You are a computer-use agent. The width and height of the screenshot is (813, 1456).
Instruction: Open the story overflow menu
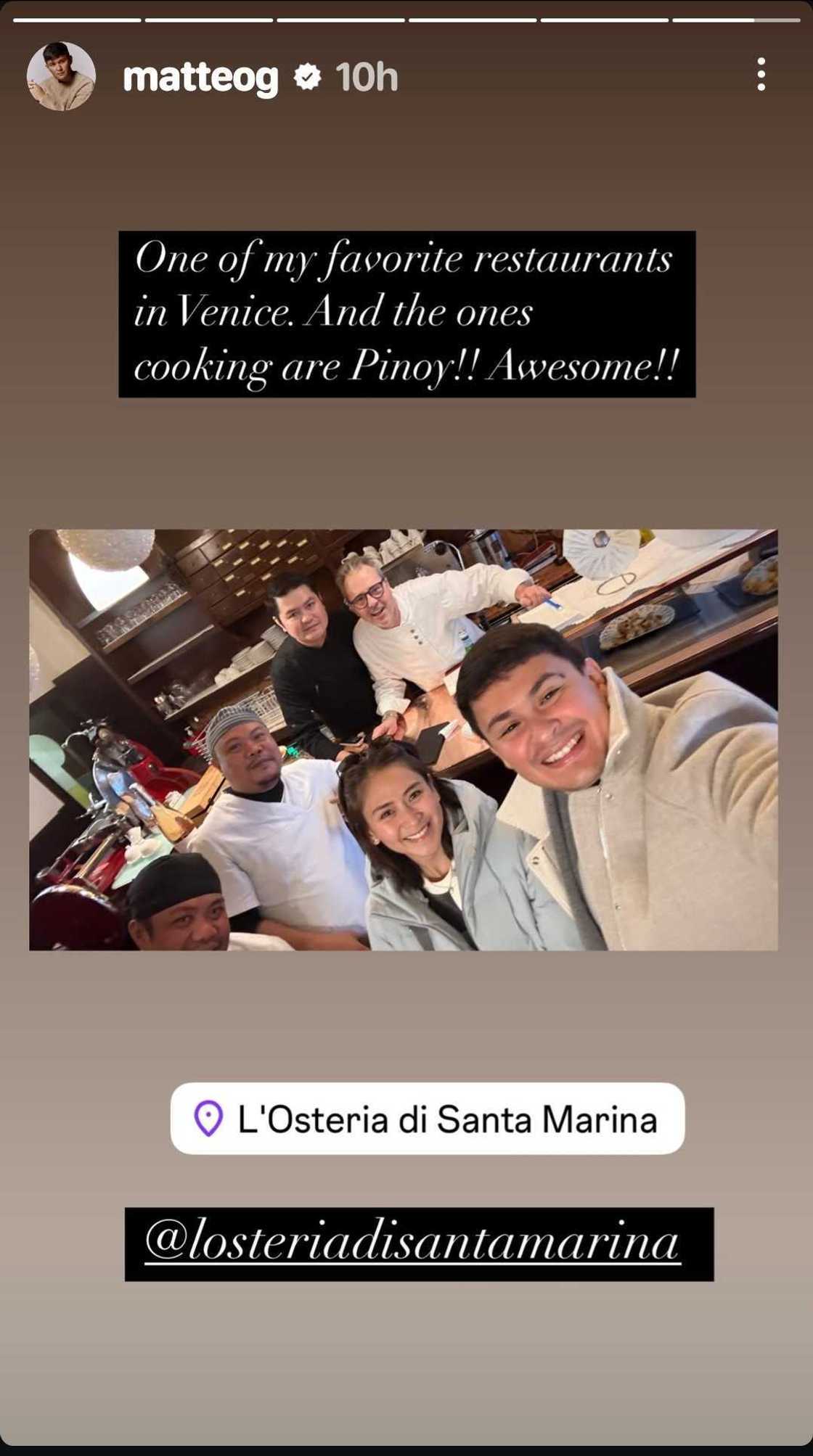pyautogui.click(x=760, y=75)
